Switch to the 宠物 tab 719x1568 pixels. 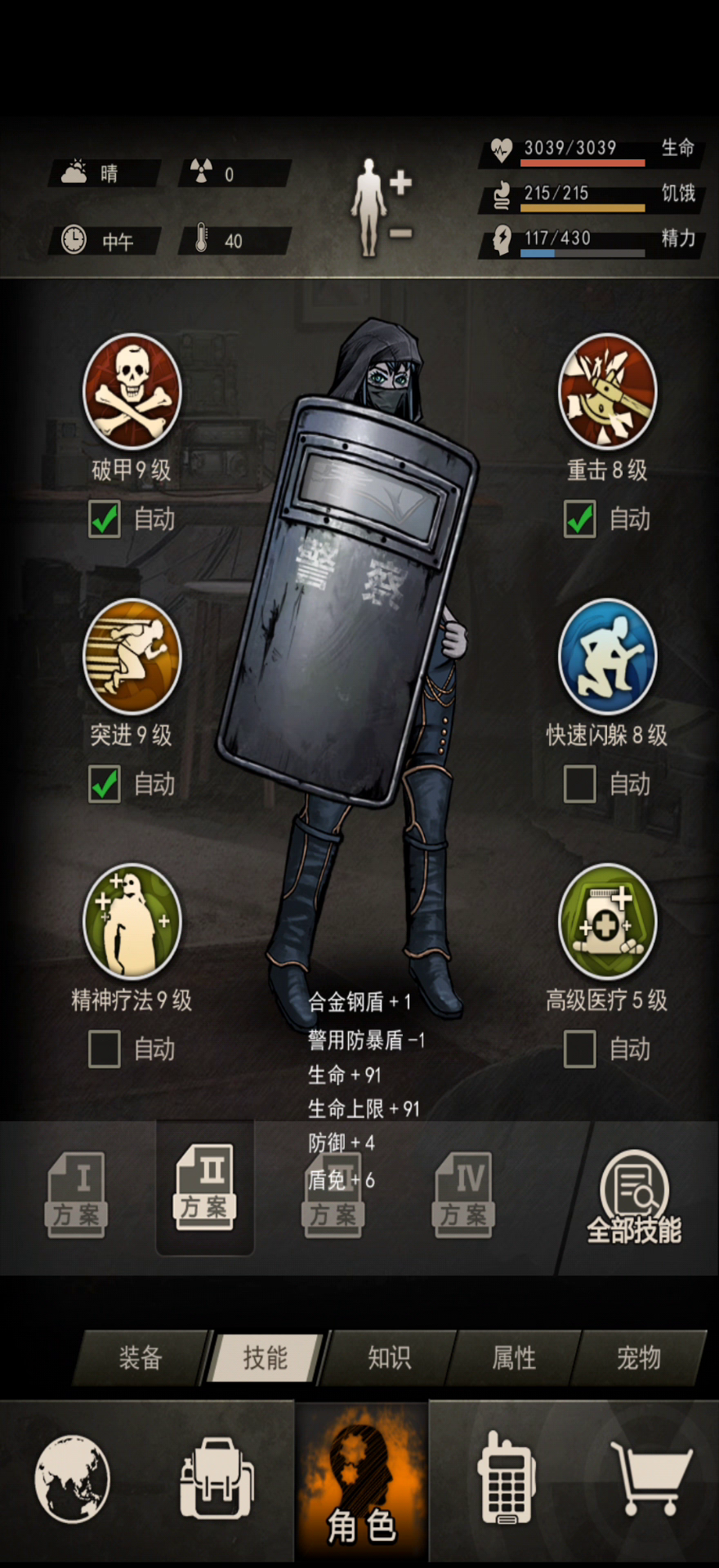click(x=638, y=1358)
